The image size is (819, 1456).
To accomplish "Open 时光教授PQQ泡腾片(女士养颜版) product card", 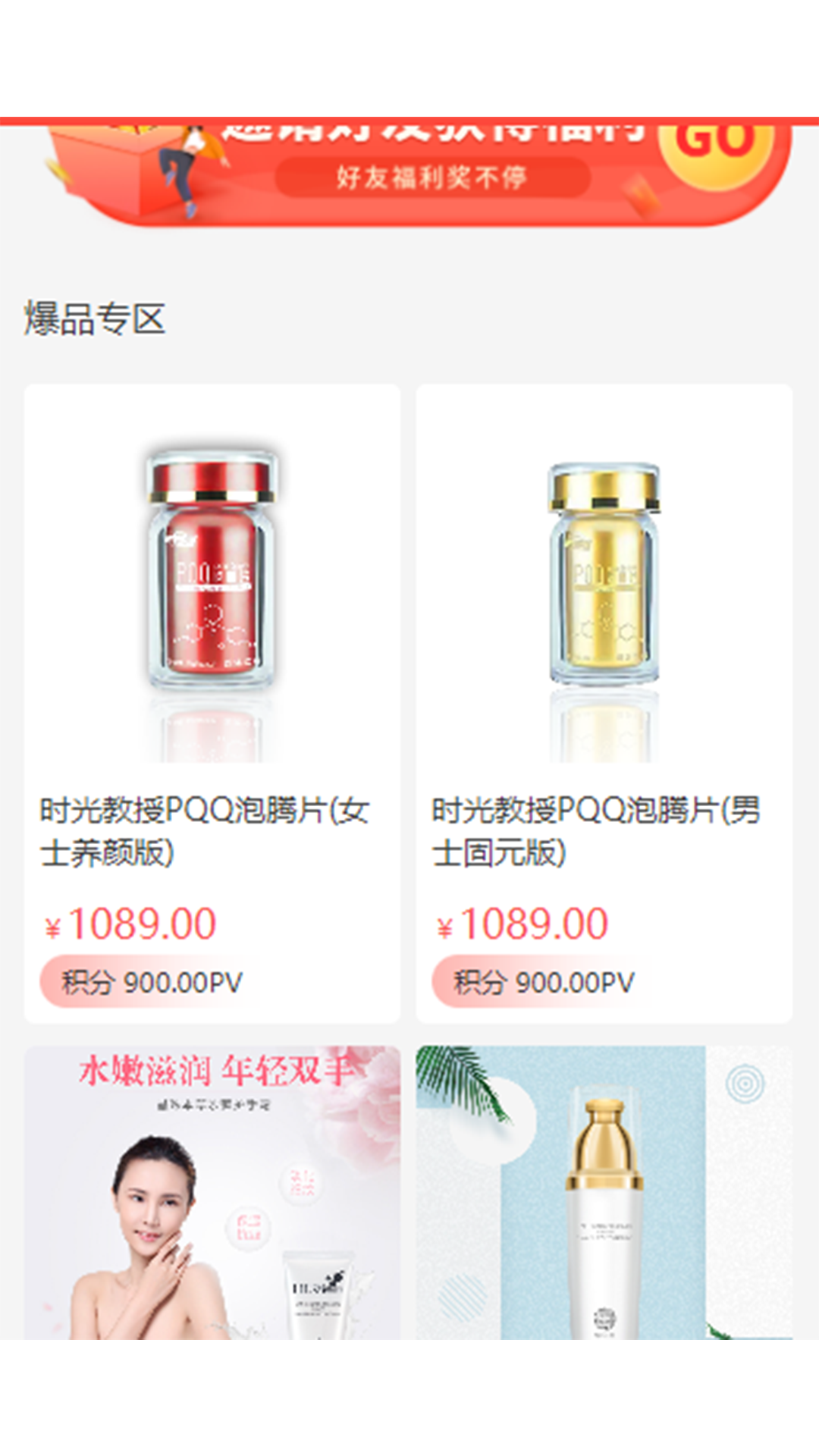I will point(212,702).
